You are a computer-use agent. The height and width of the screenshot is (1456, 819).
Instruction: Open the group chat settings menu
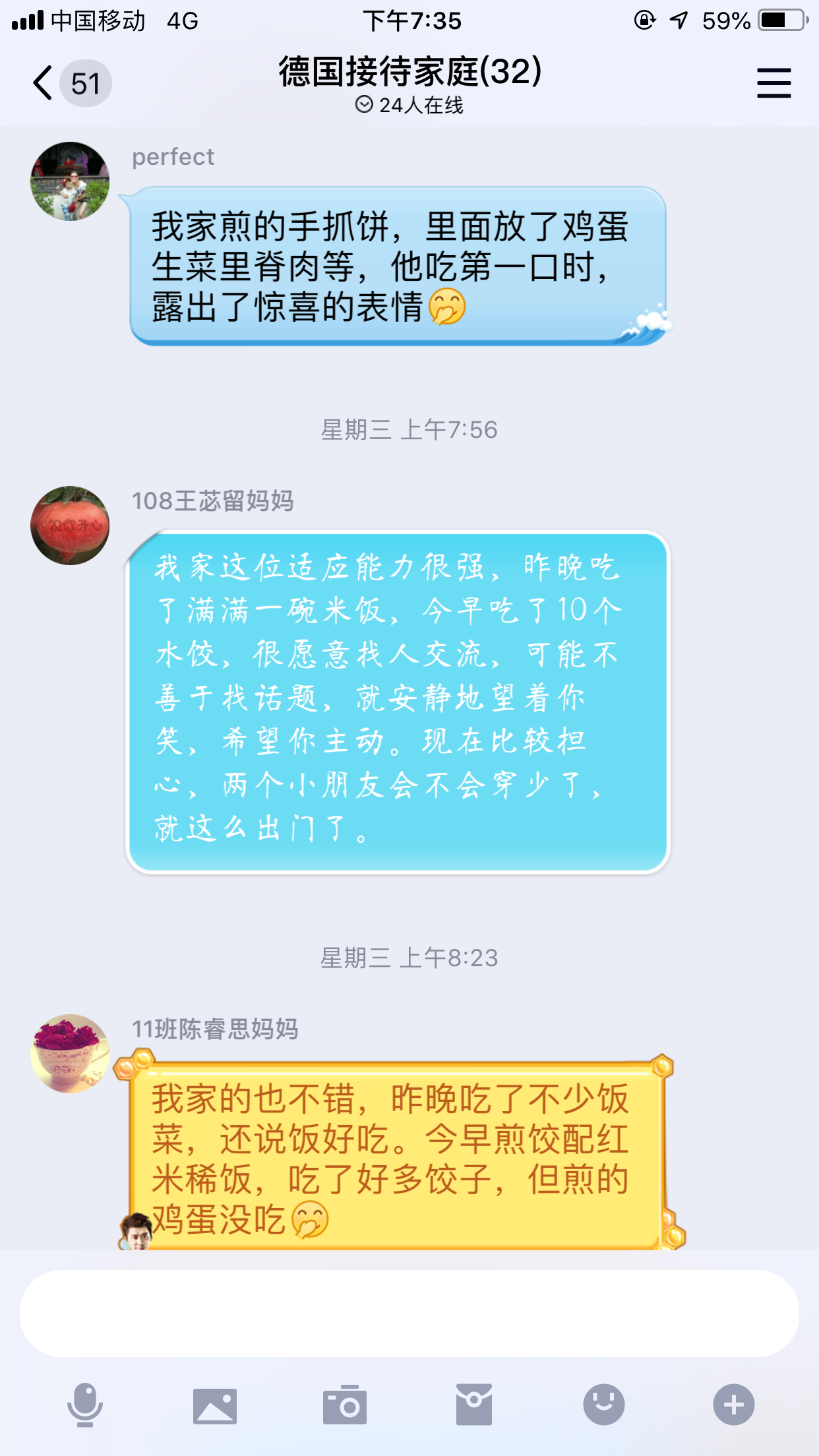(773, 84)
